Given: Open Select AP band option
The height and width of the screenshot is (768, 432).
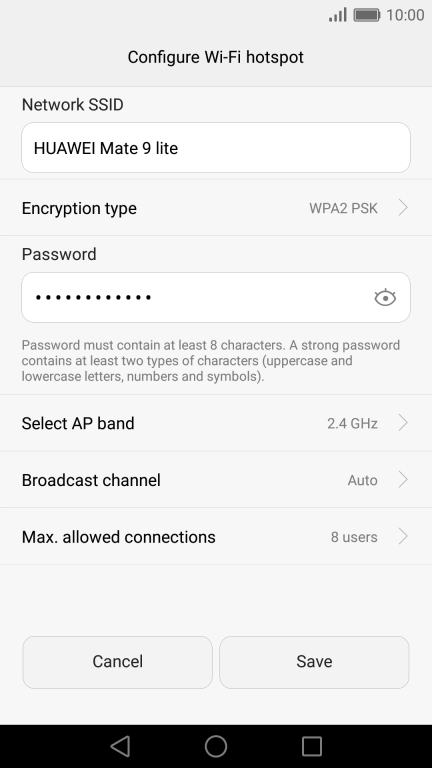Looking at the screenshot, I should click(x=216, y=423).
